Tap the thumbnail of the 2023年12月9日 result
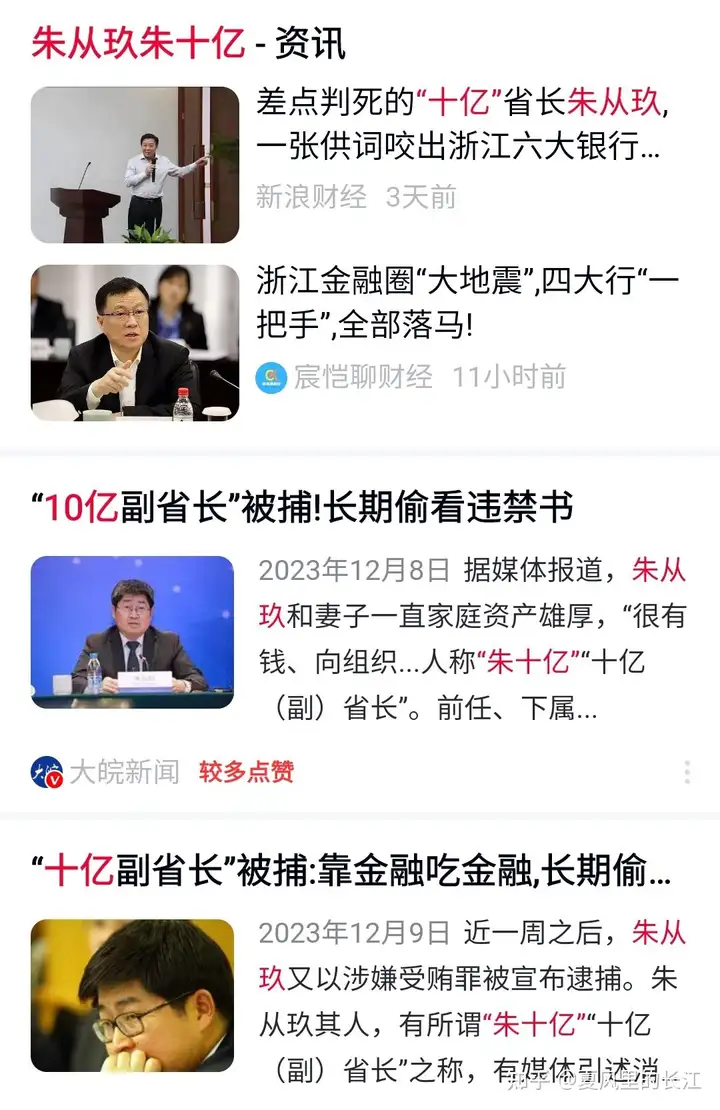The height and width of the screenshot is (1110, 720). pyautogui.click(x=132, y=995)
